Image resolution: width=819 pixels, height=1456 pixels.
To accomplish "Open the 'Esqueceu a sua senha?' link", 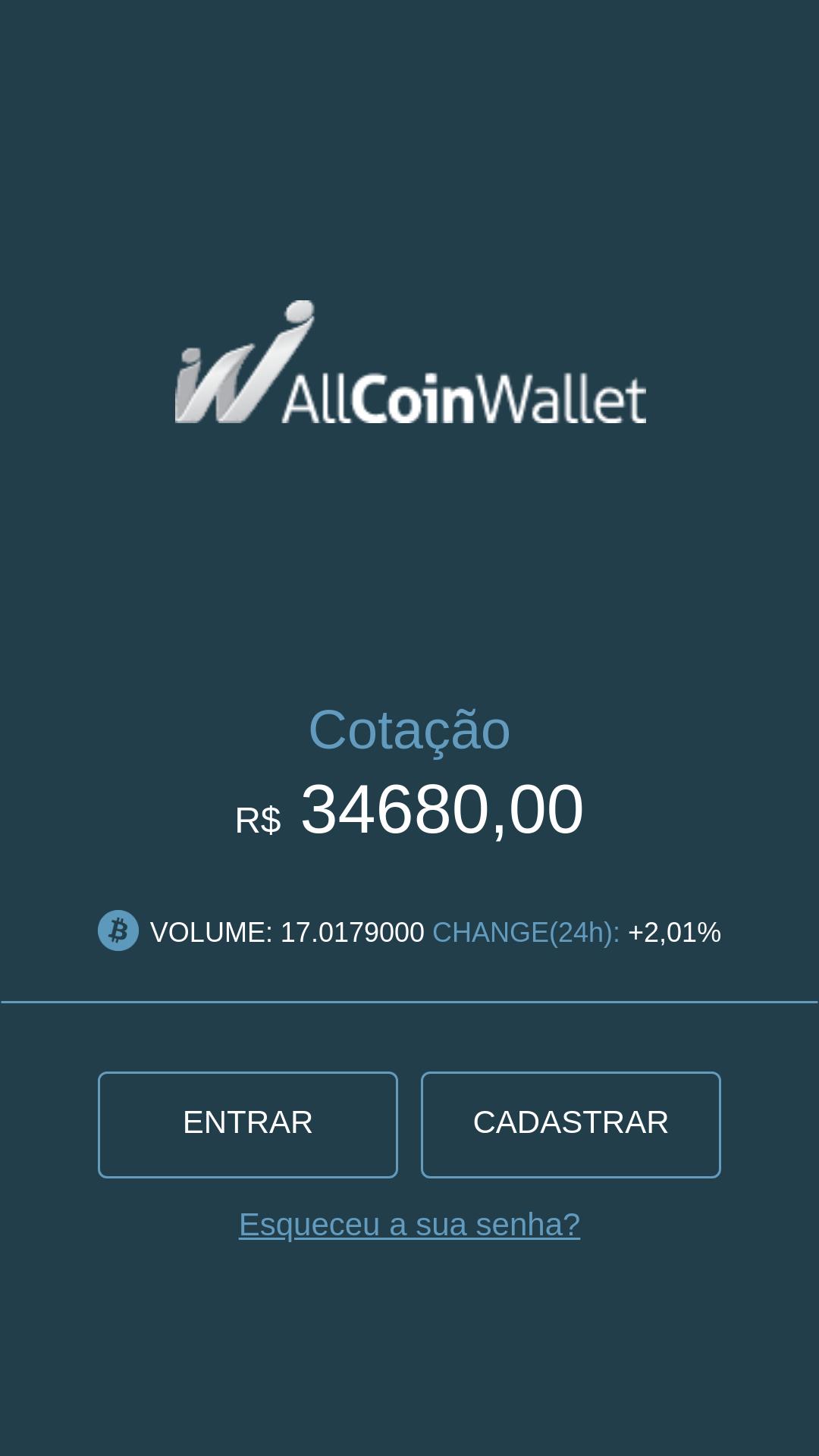I will [409, 1225].
